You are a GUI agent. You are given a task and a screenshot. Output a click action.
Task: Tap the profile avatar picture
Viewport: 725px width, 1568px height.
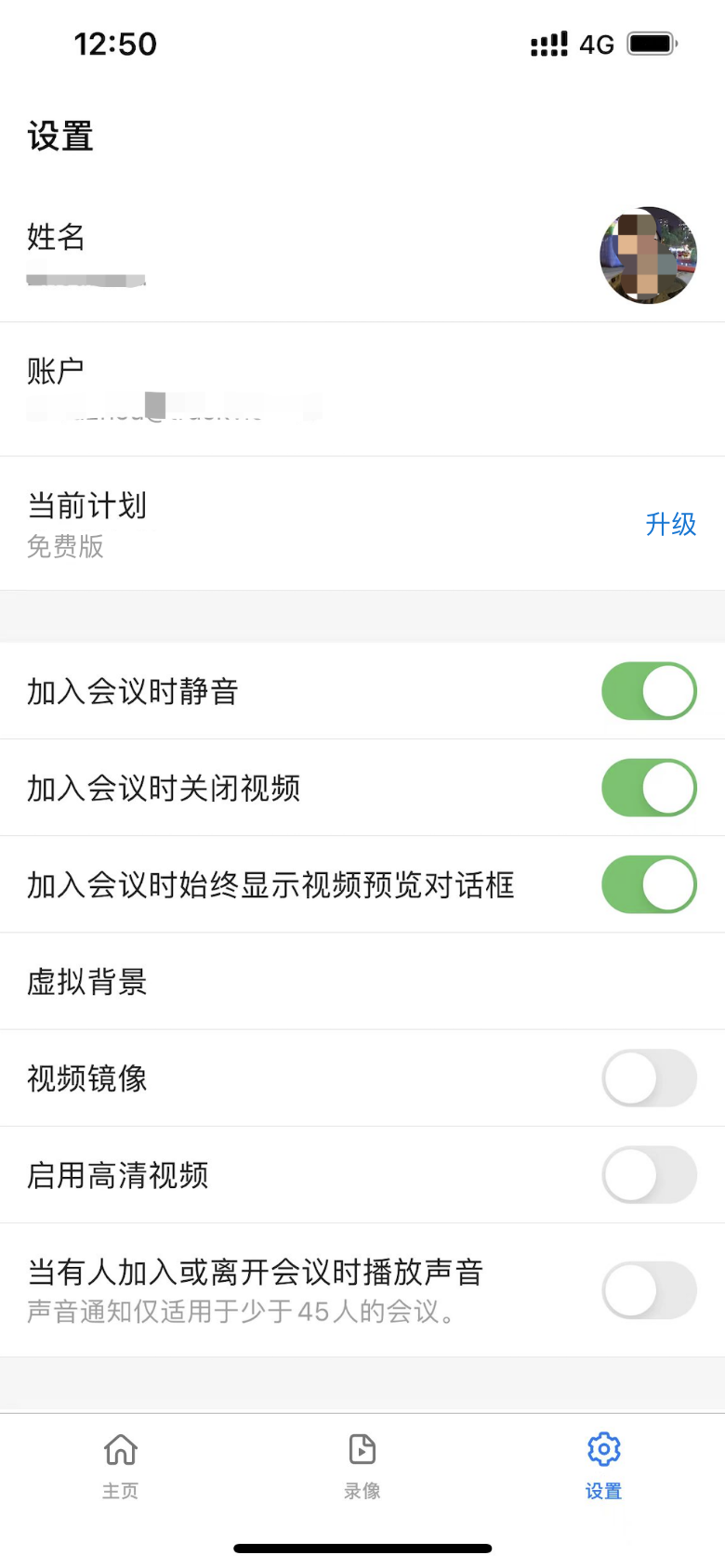[x=648, y=255]
